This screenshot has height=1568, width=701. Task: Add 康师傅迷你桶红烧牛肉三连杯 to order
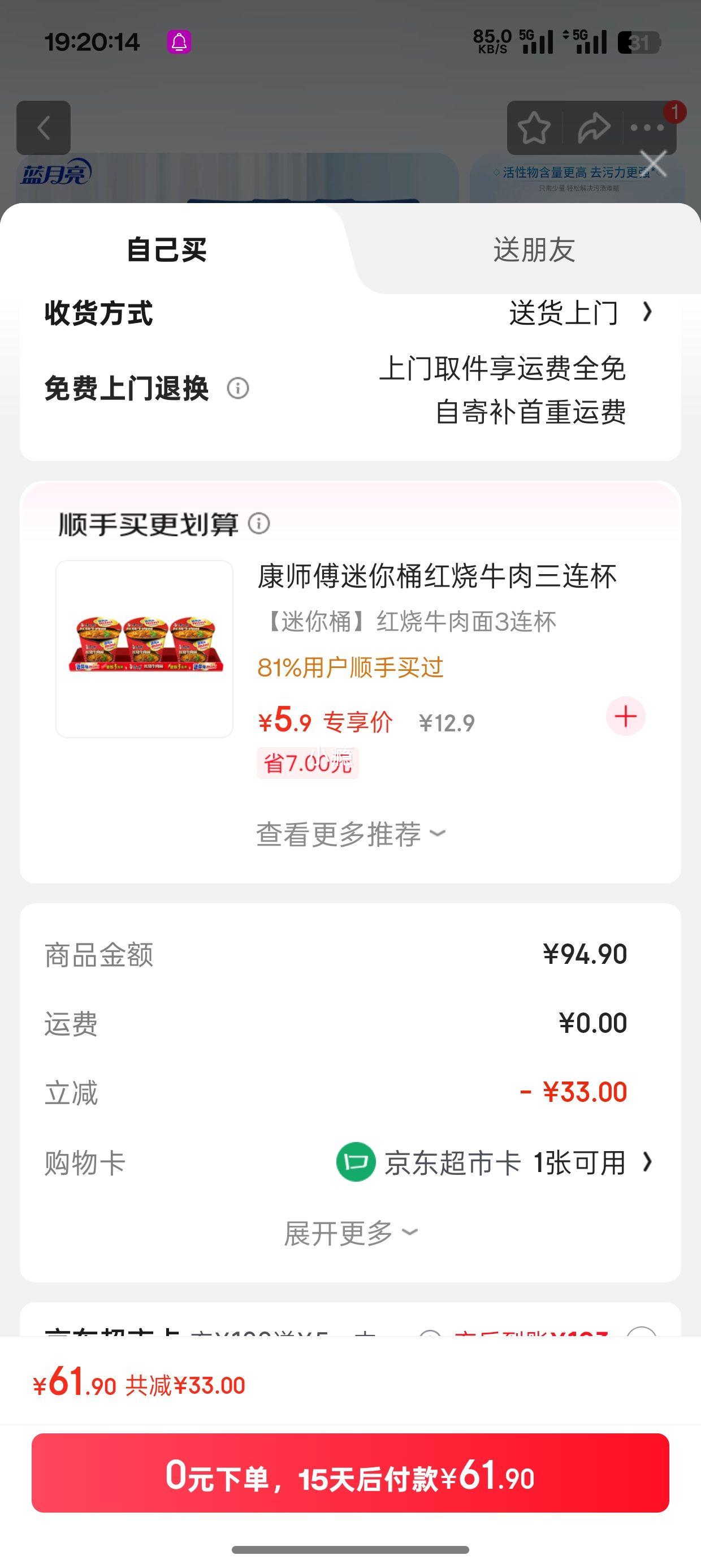(x=625, y=717)
